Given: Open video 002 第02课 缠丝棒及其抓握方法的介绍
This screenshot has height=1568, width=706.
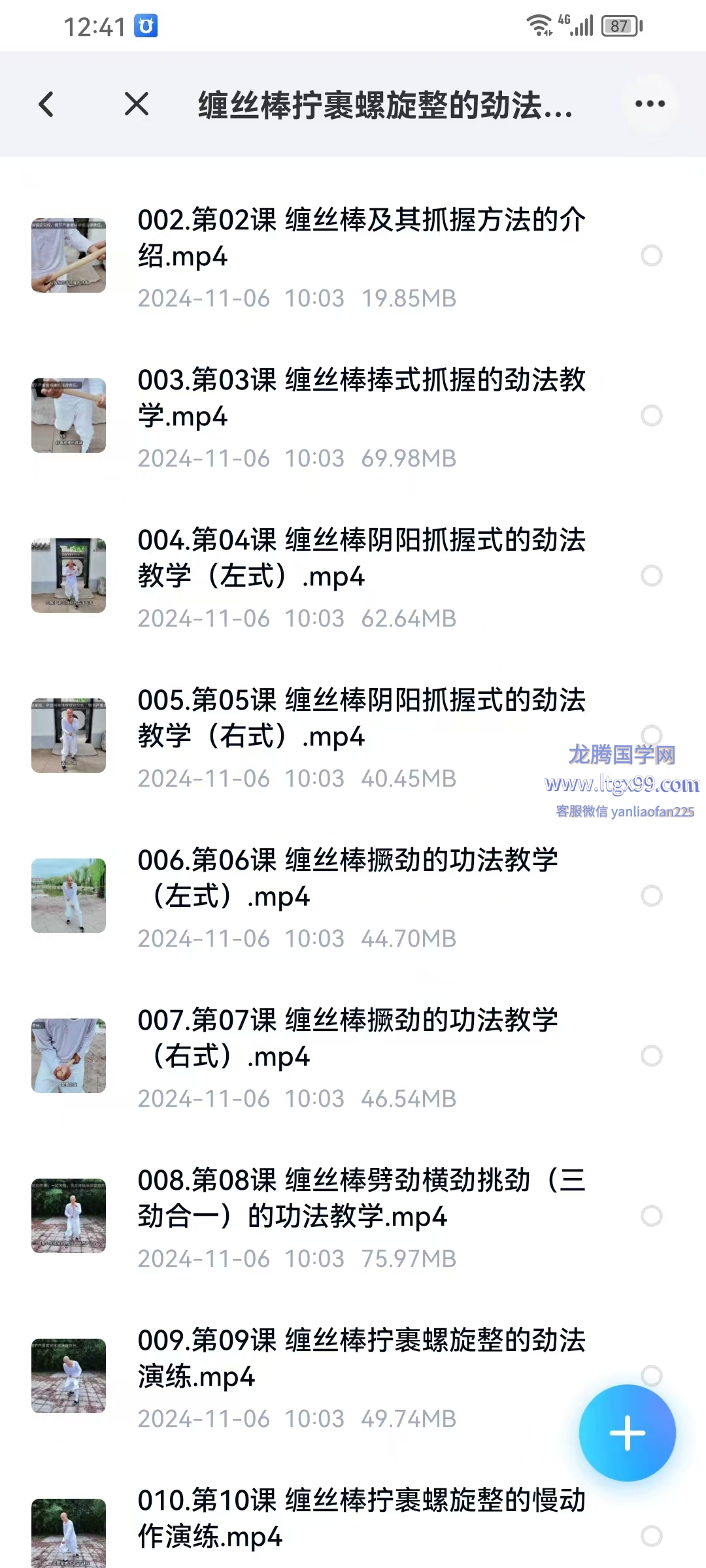Looking at the screenshot, I should [x=361, y=238].
